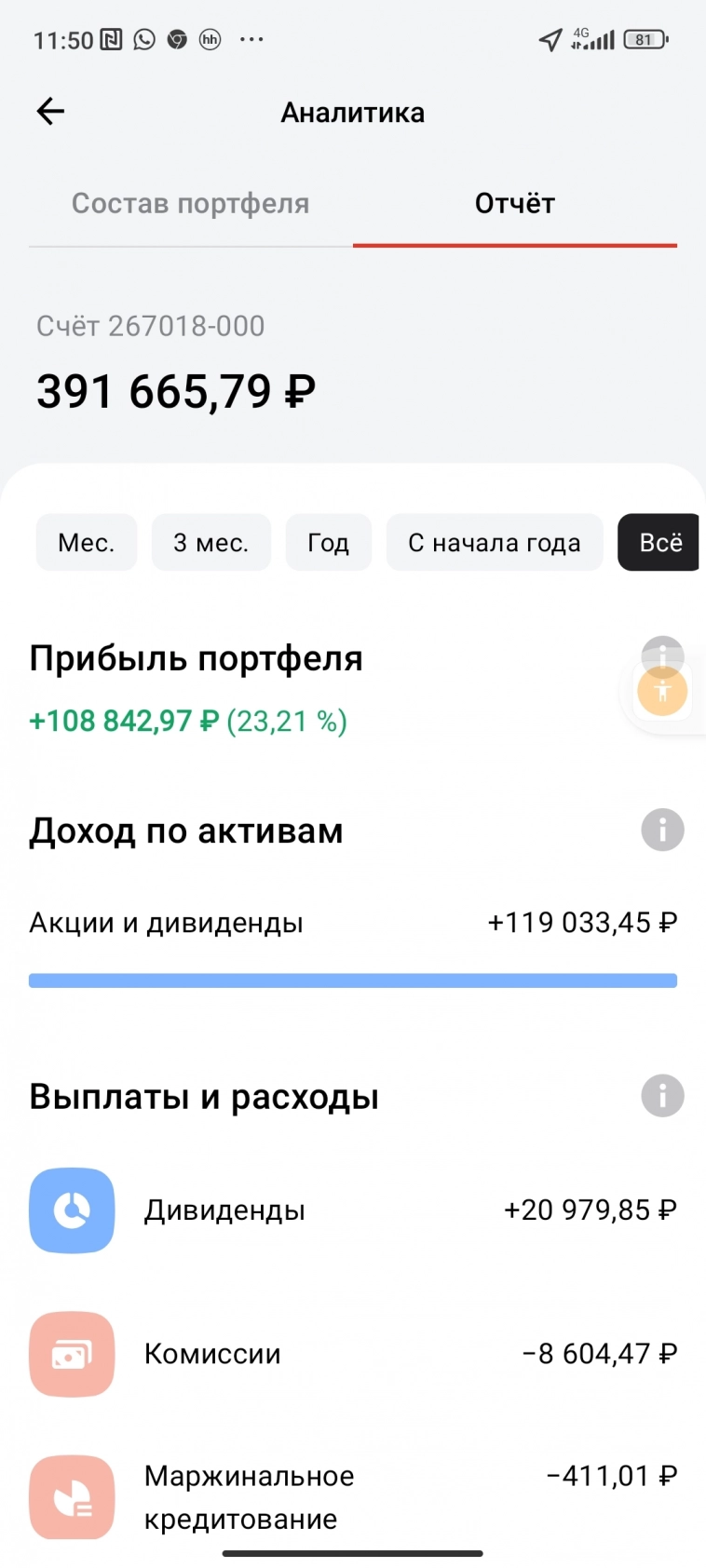Select the Всё period chip
This screenshot has height=1568, width=706.
tap(659, 542)
